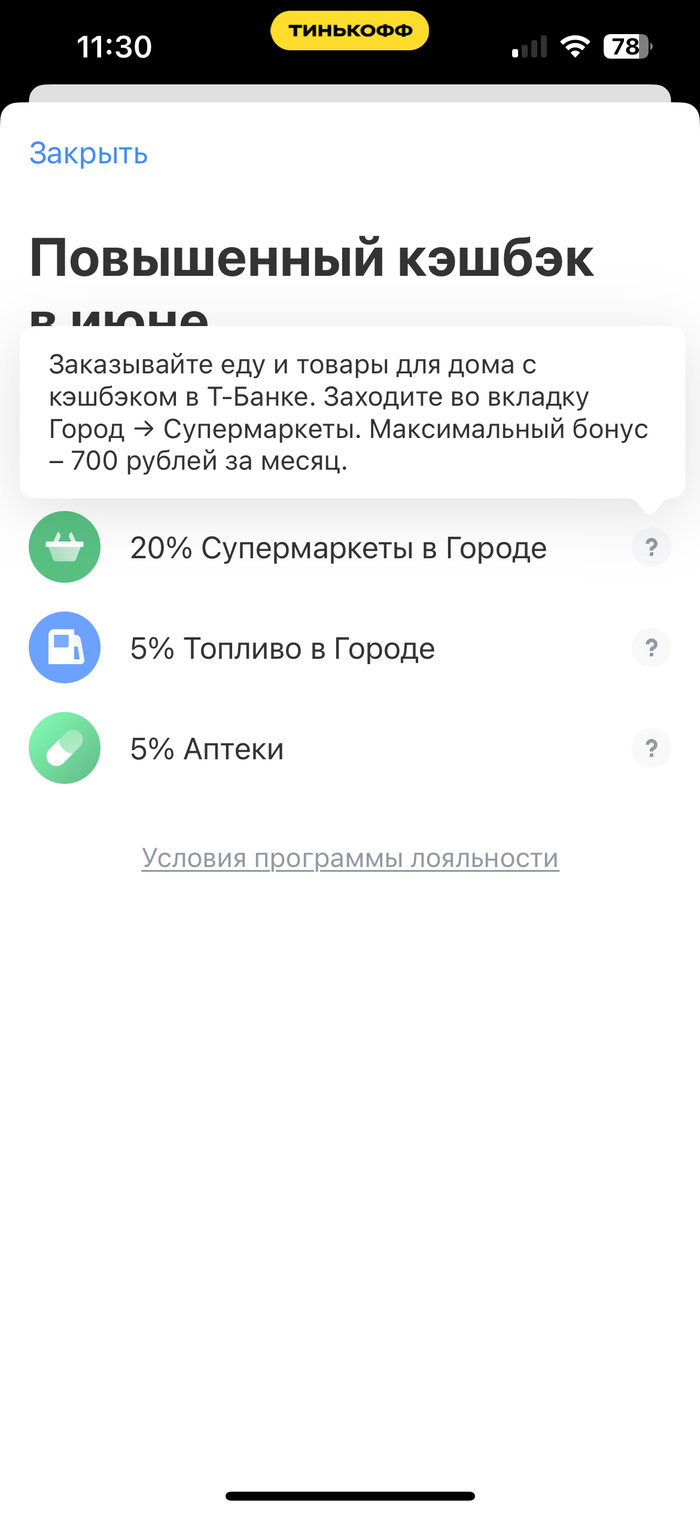Image resolution: width=700 pixels, height=1515 pixels.
Task: Tap the Тинькофф pill in the status bar
Action: (349, 31)
